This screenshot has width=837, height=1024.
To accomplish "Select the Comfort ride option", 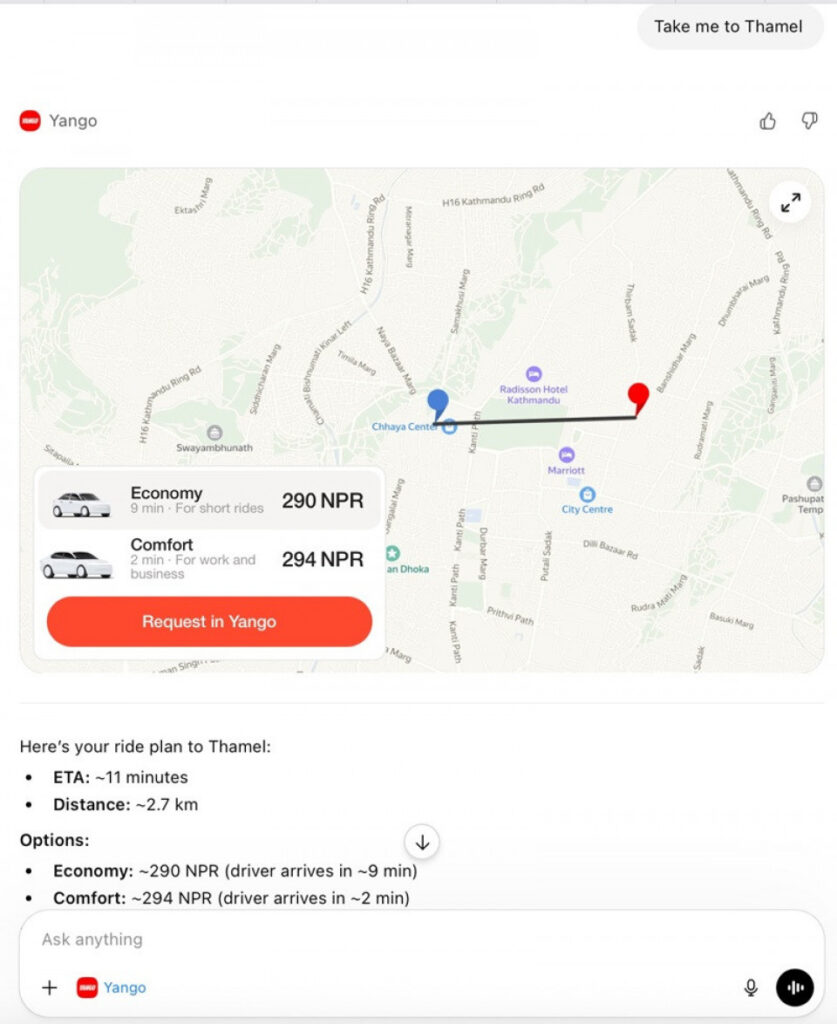I will [x=209, y=559].
